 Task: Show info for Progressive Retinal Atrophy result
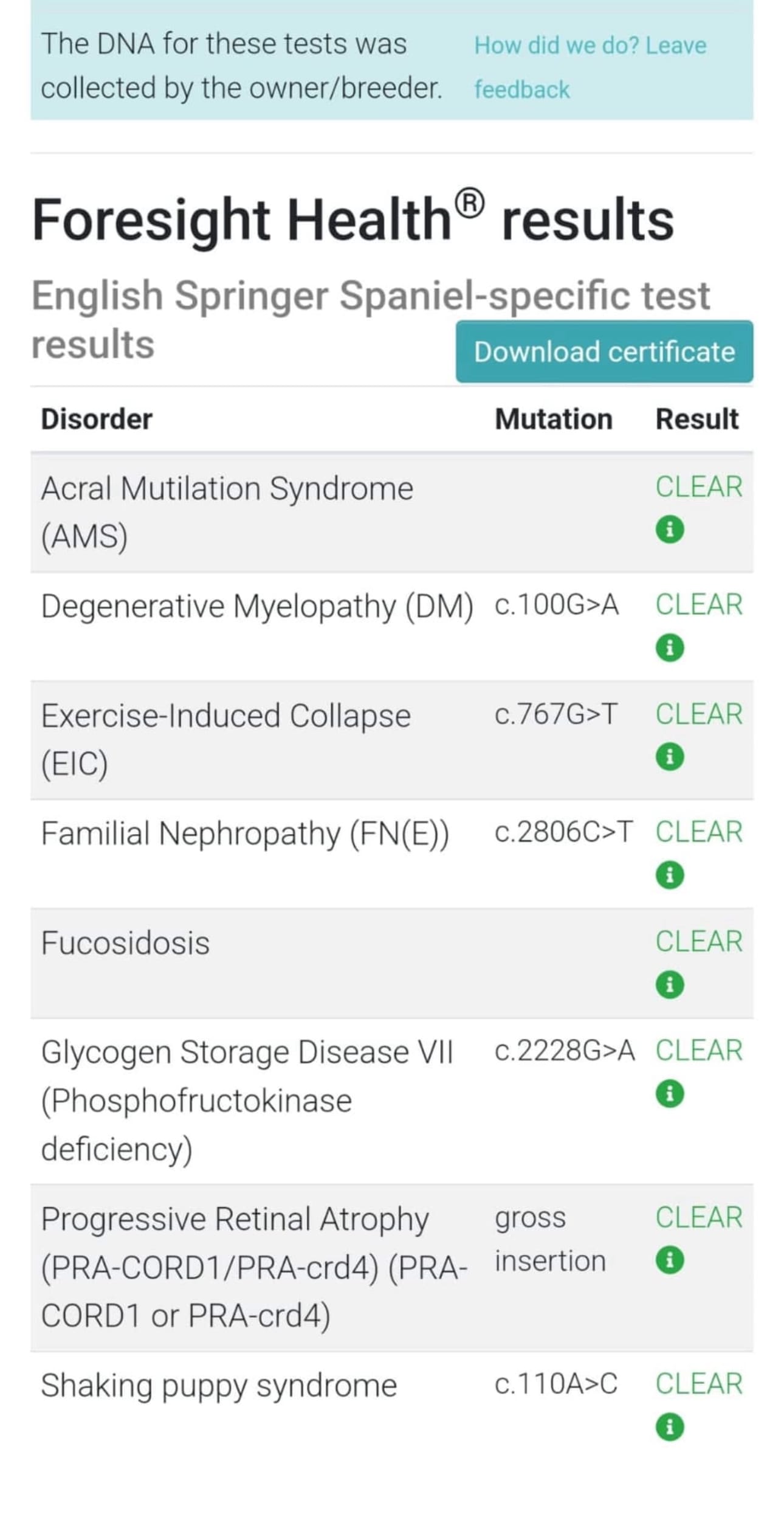(x=670, y=1260)
